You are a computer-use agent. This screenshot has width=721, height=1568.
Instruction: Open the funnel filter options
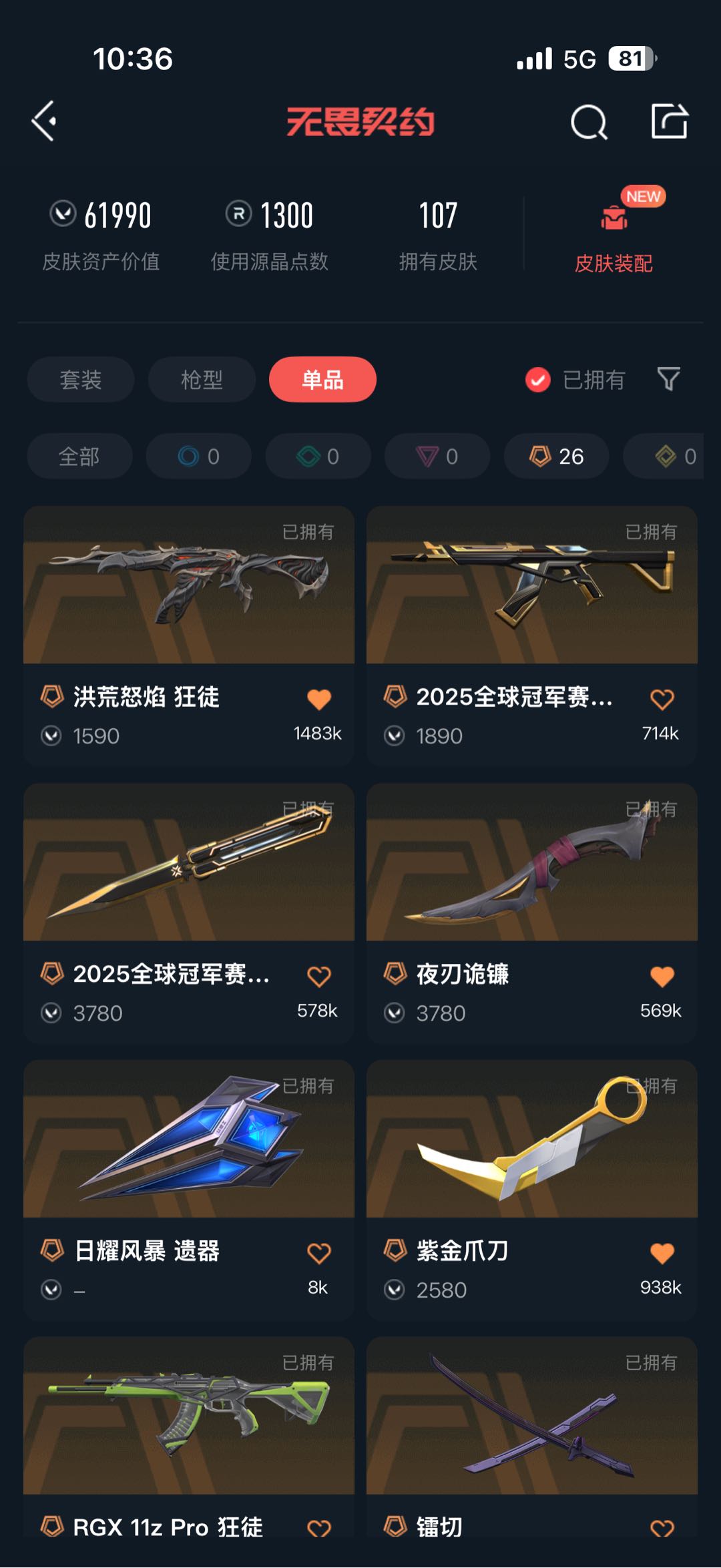(x=668, y=379)
